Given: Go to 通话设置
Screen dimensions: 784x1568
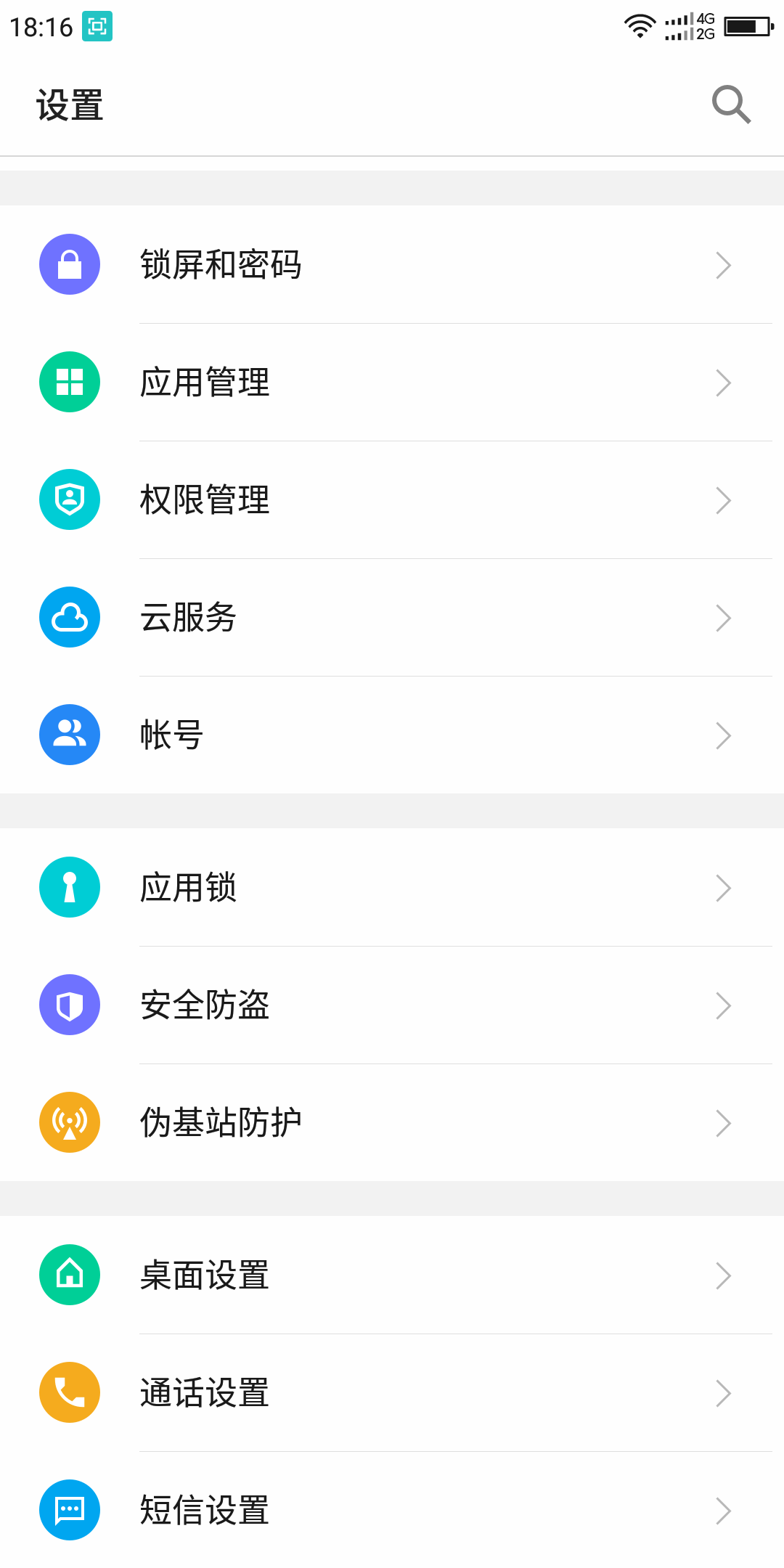Looking at the screenshot, I should (392, 1393).
